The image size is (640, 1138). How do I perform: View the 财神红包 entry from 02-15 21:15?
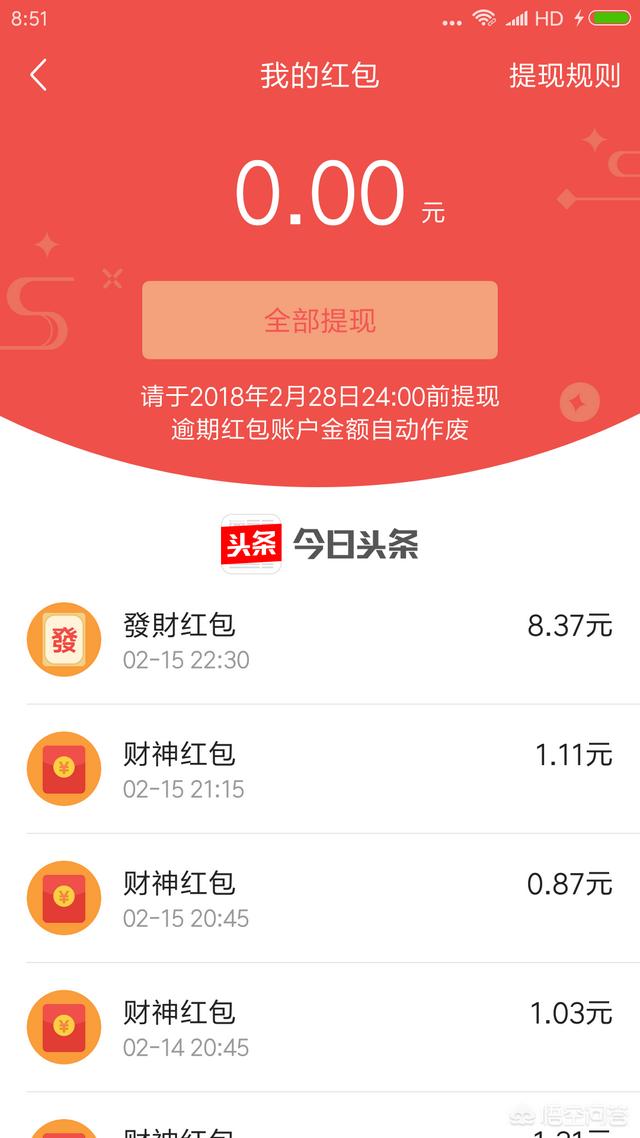pos(320,769)
